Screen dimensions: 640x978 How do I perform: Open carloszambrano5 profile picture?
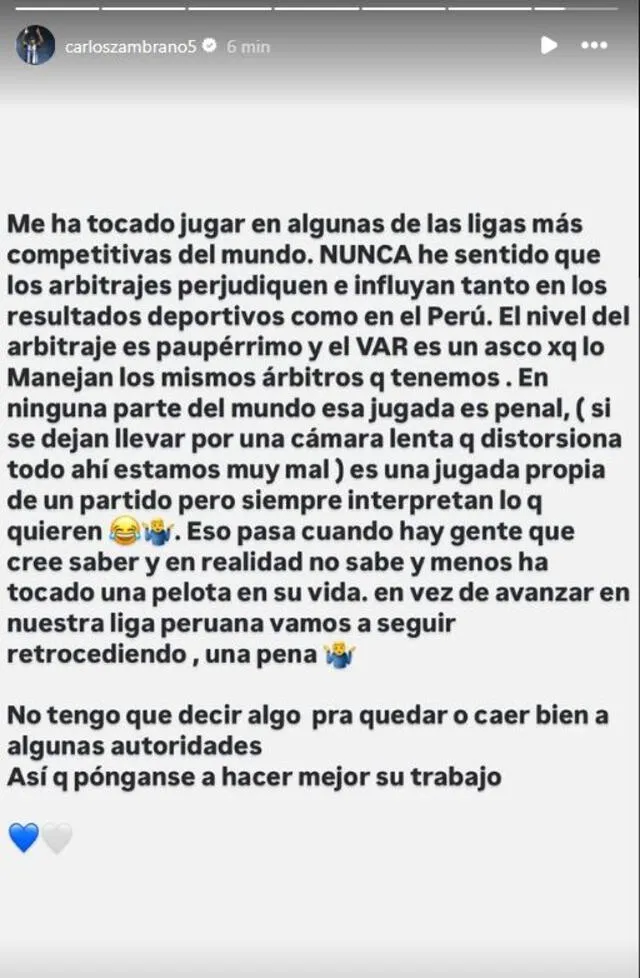35,45
